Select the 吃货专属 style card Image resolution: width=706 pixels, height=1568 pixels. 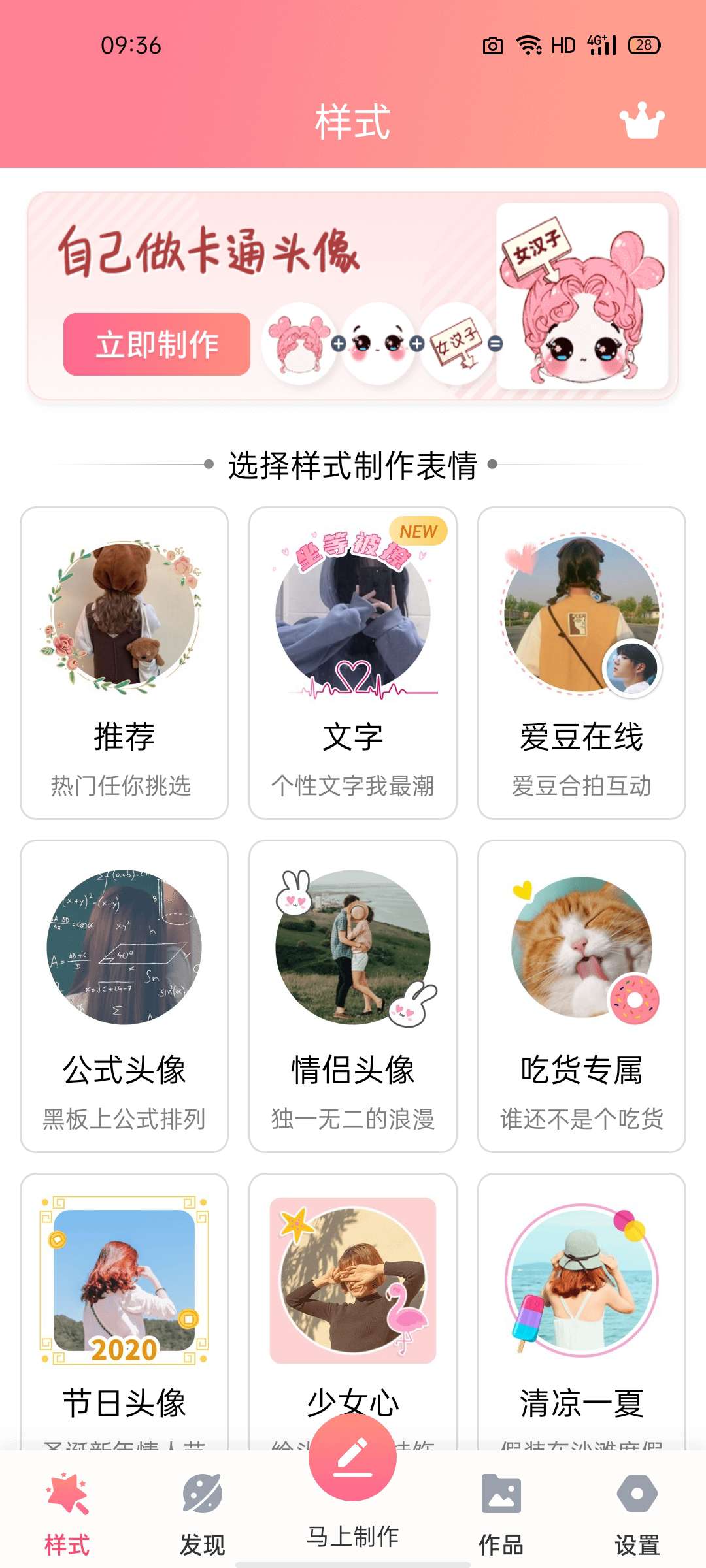point(582,996)
